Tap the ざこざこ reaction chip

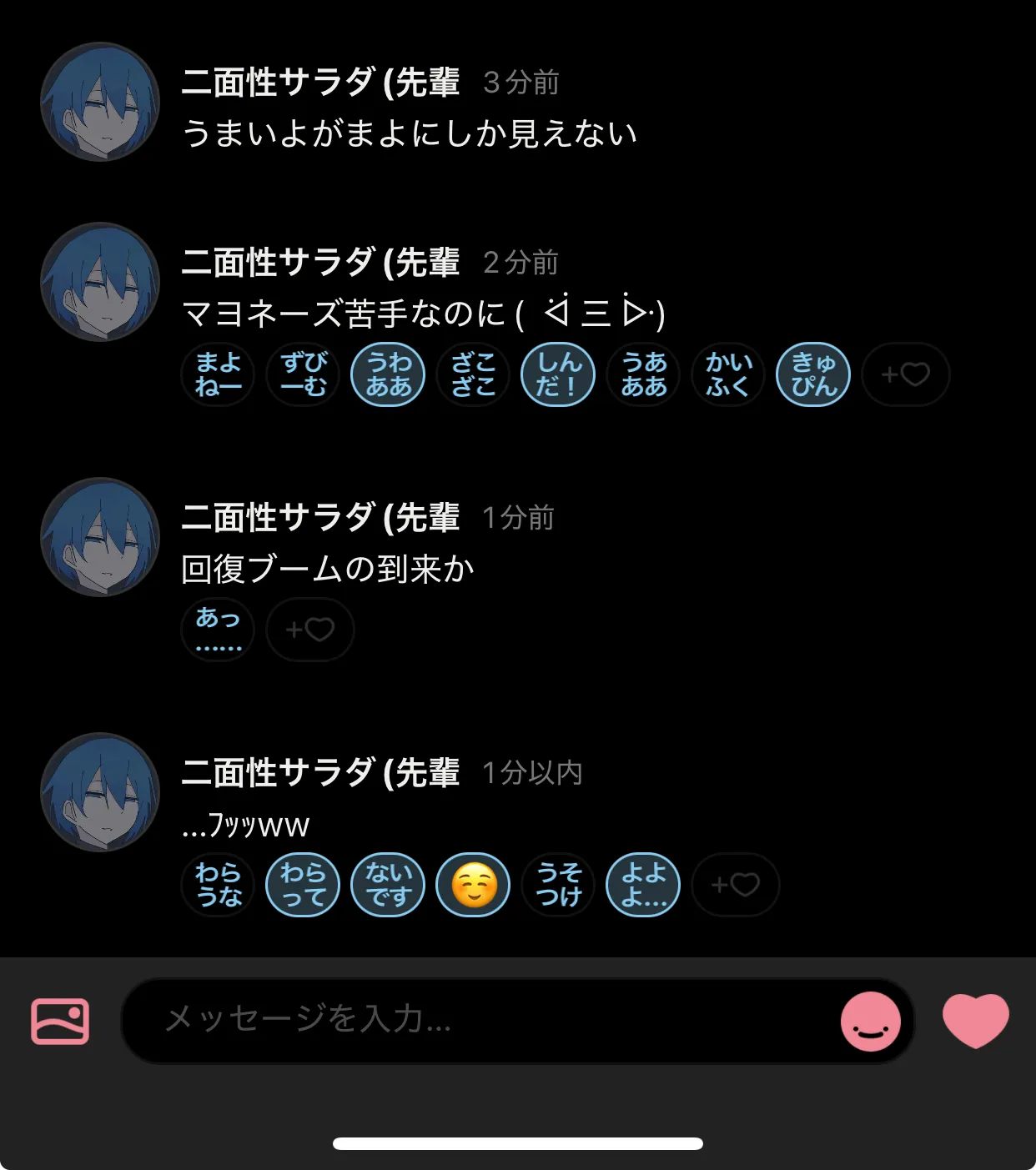click(x=473, y=374)
